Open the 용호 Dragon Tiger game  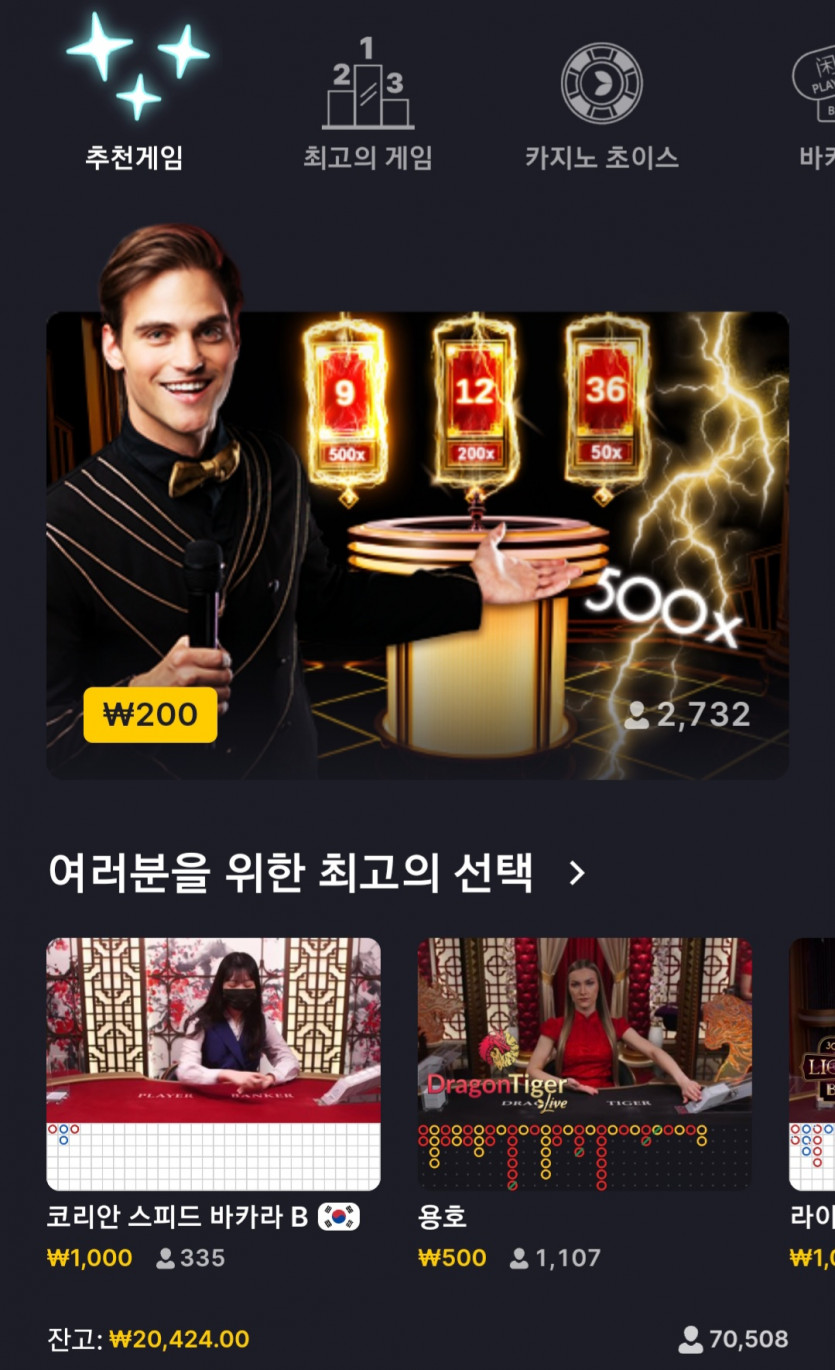[x=584, y=1063]
